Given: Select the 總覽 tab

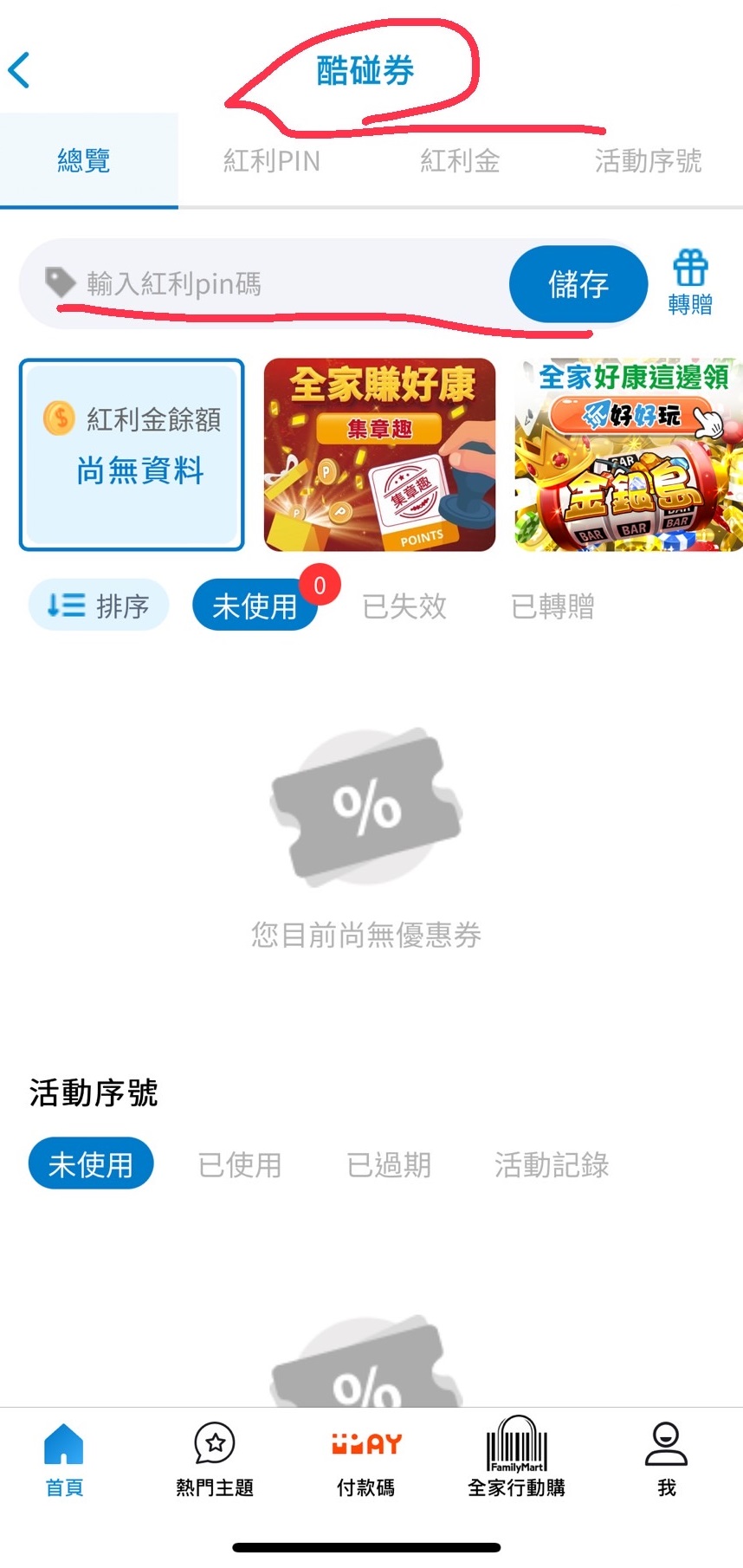Looking at the screenshot, I should click(84, 160).
